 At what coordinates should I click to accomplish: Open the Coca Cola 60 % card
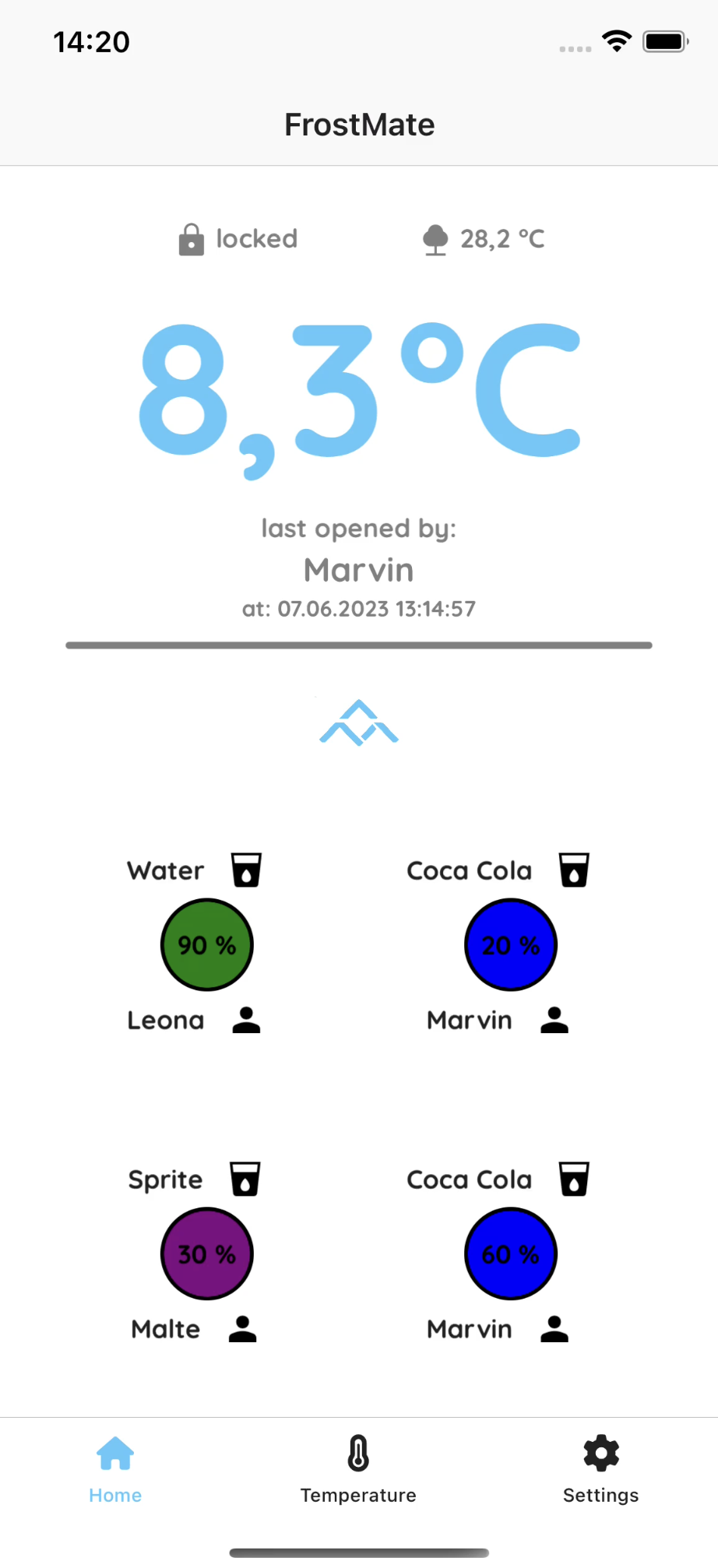(x=511, y=1253)
